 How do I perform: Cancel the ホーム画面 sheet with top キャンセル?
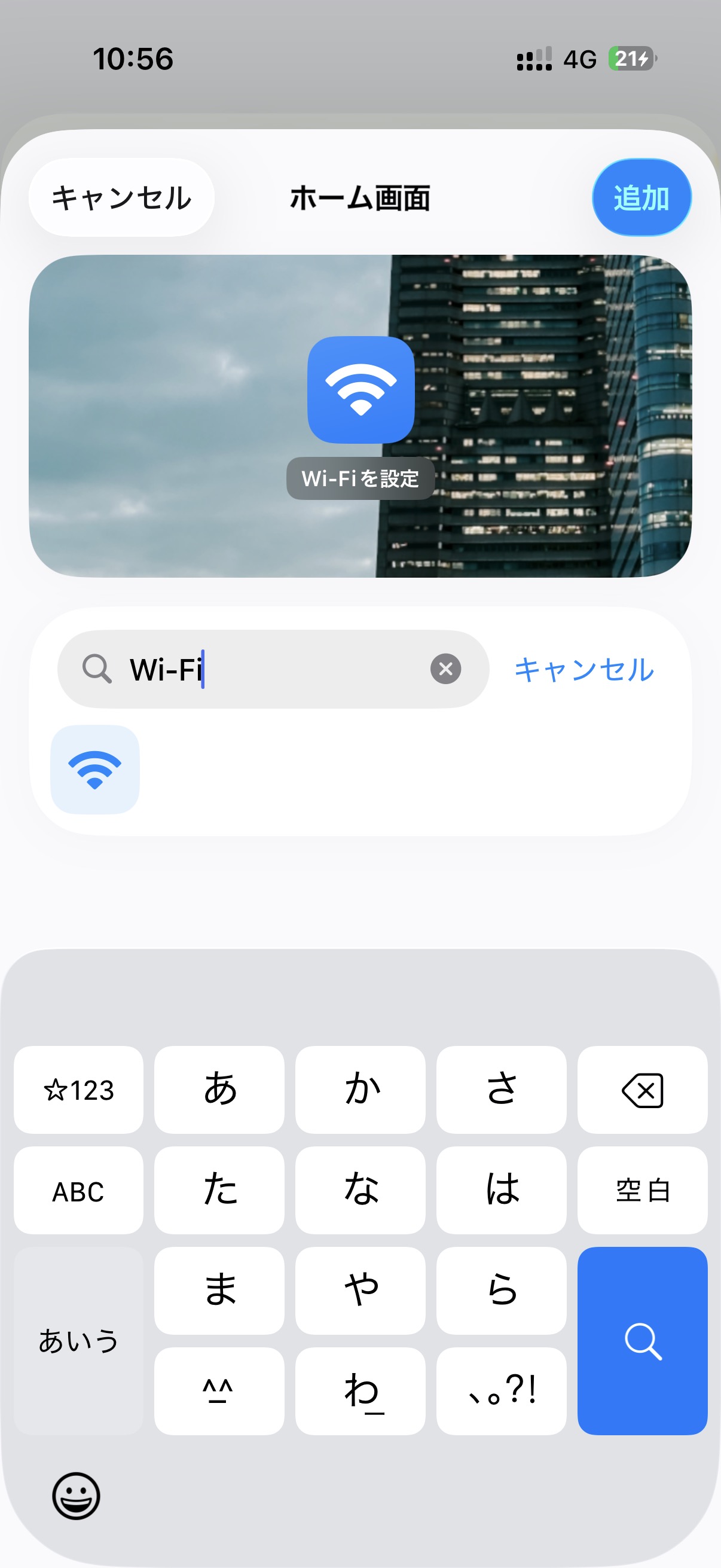121,198
